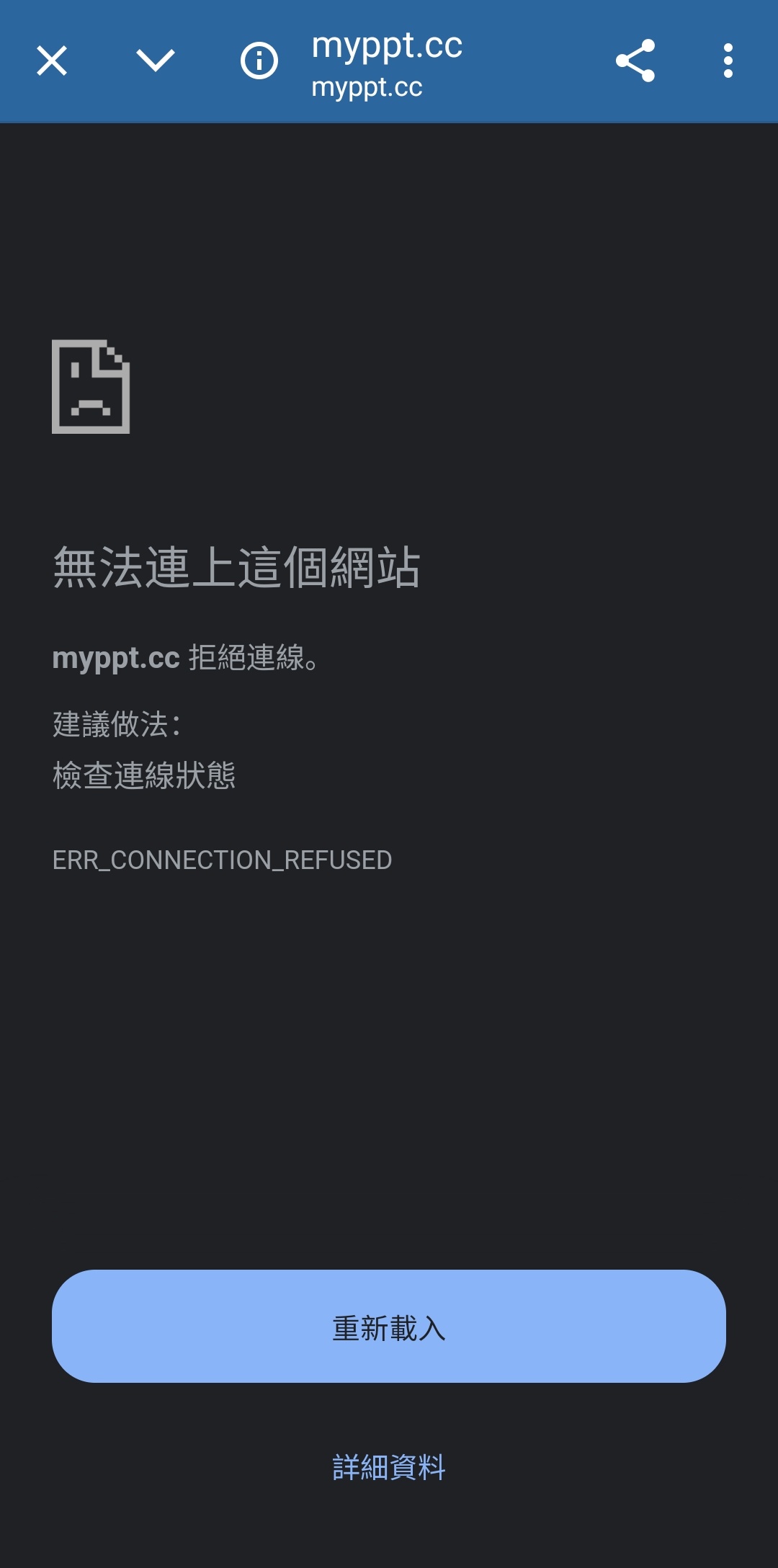Open the site info icon

(259, 61)
